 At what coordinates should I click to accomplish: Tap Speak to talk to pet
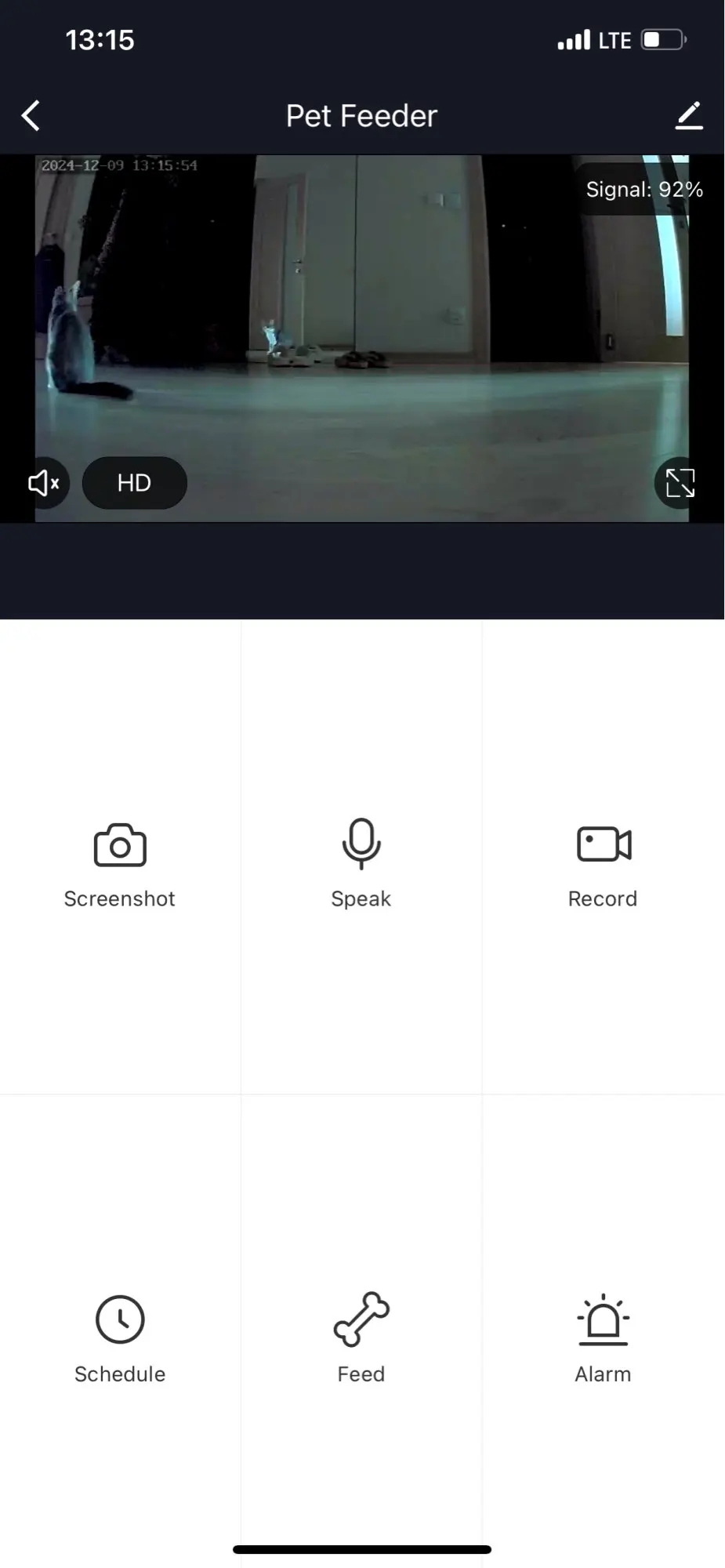361,865
